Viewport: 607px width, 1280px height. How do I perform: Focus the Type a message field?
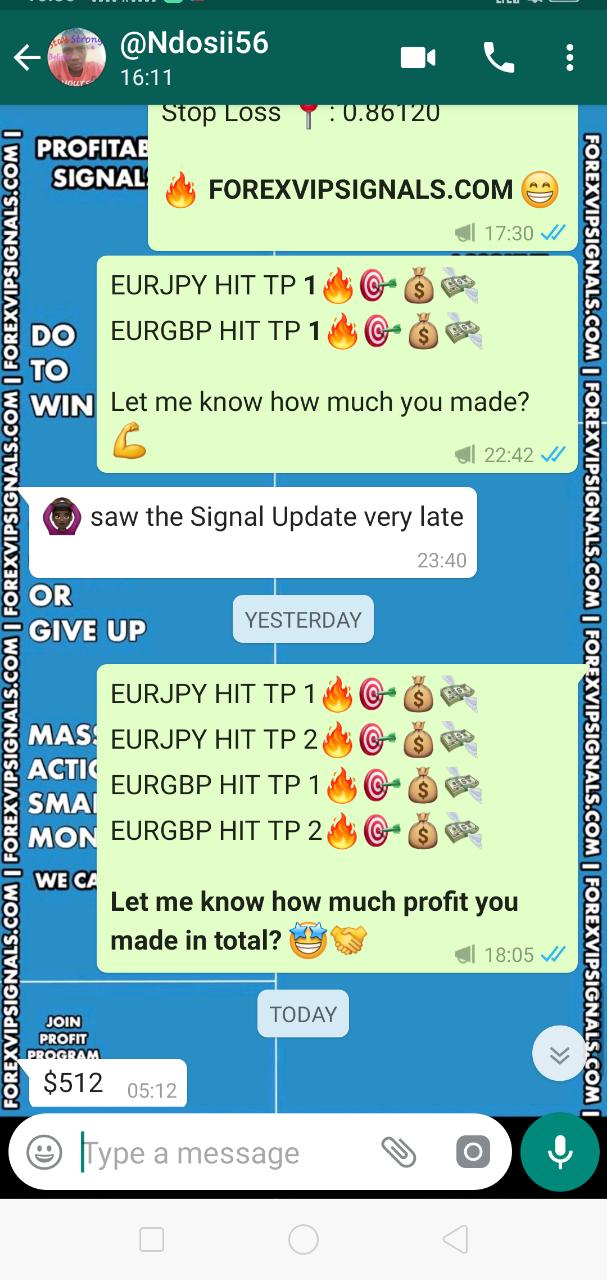tap(220, 1153)
